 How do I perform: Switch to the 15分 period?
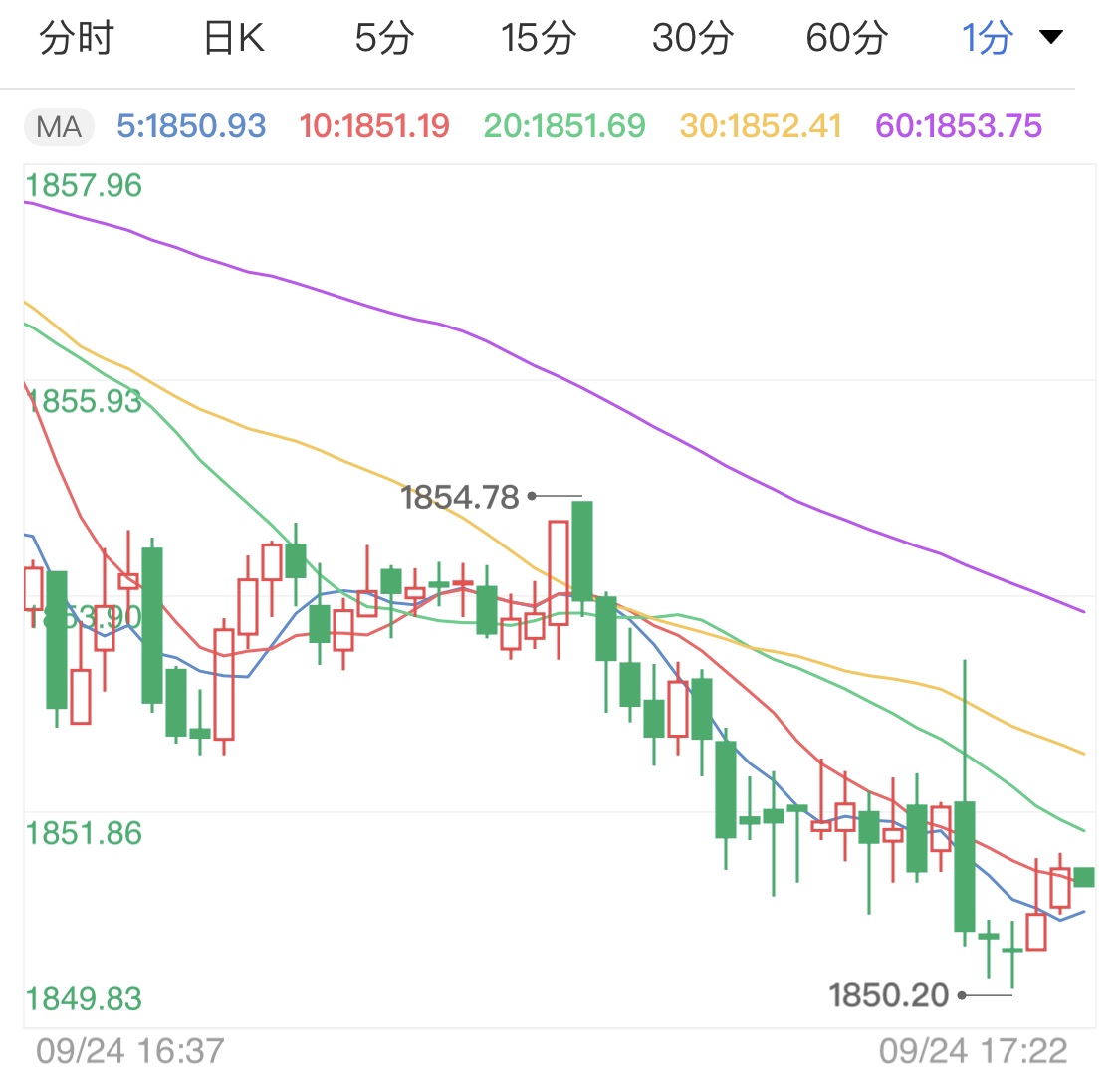pos(538,39)
